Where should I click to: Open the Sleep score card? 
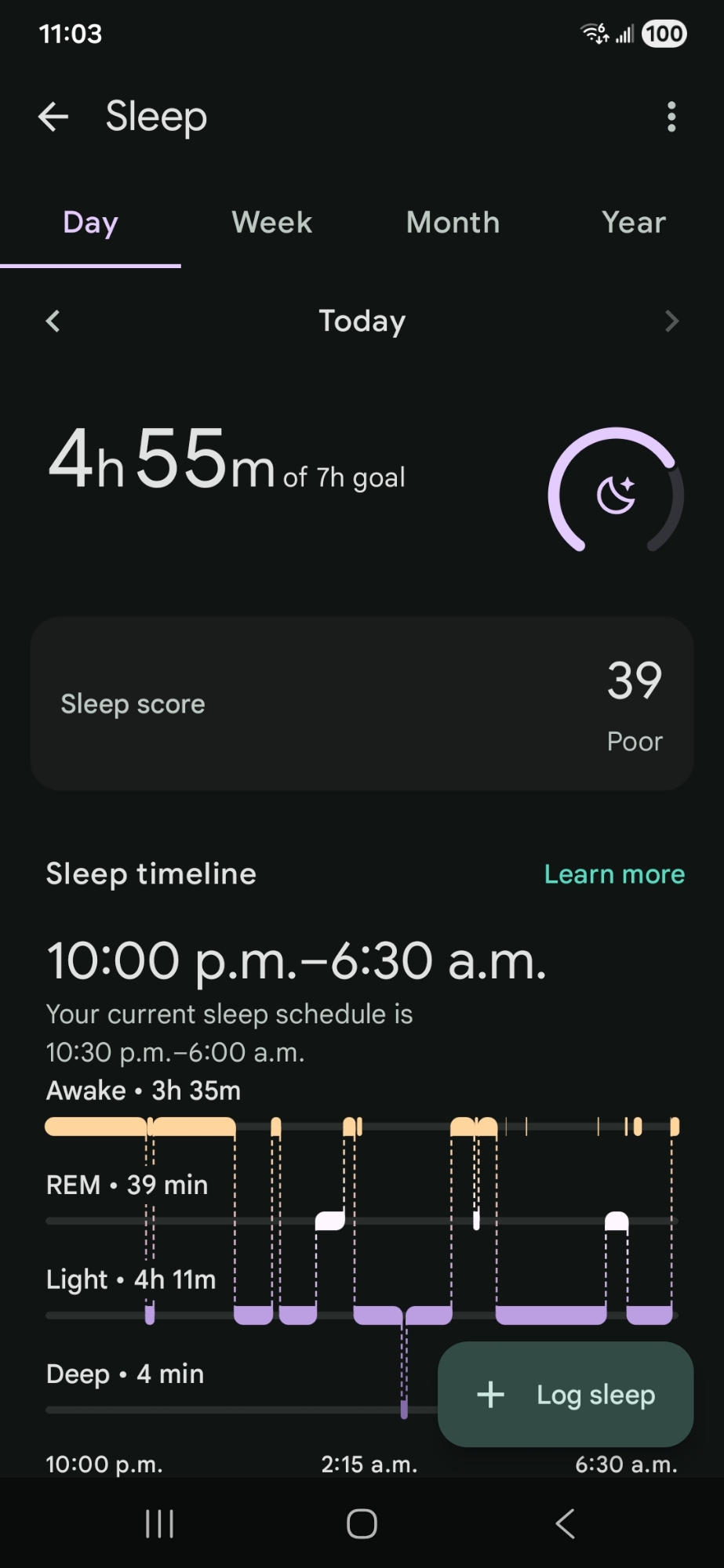362,703
